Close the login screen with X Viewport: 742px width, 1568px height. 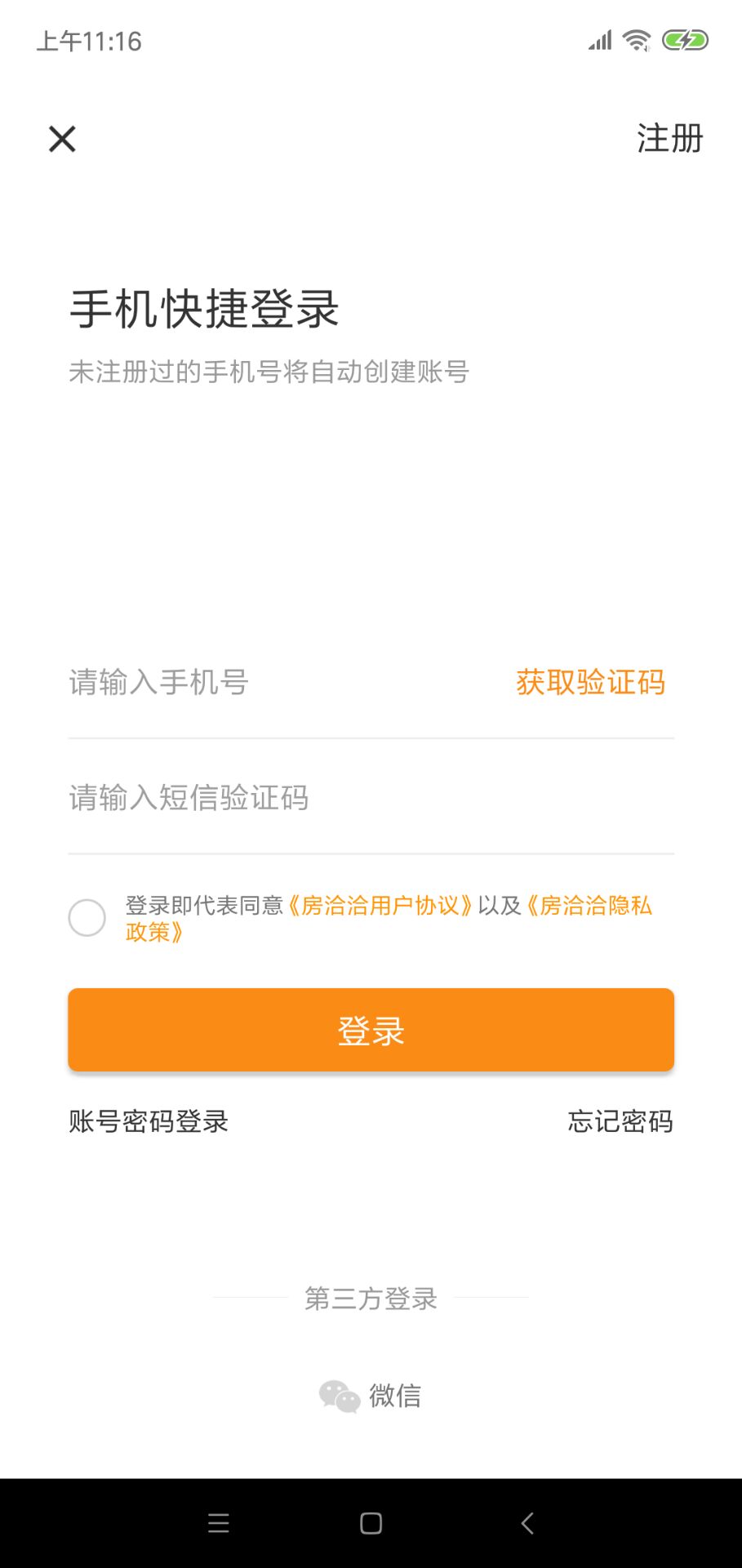point(62,139)
